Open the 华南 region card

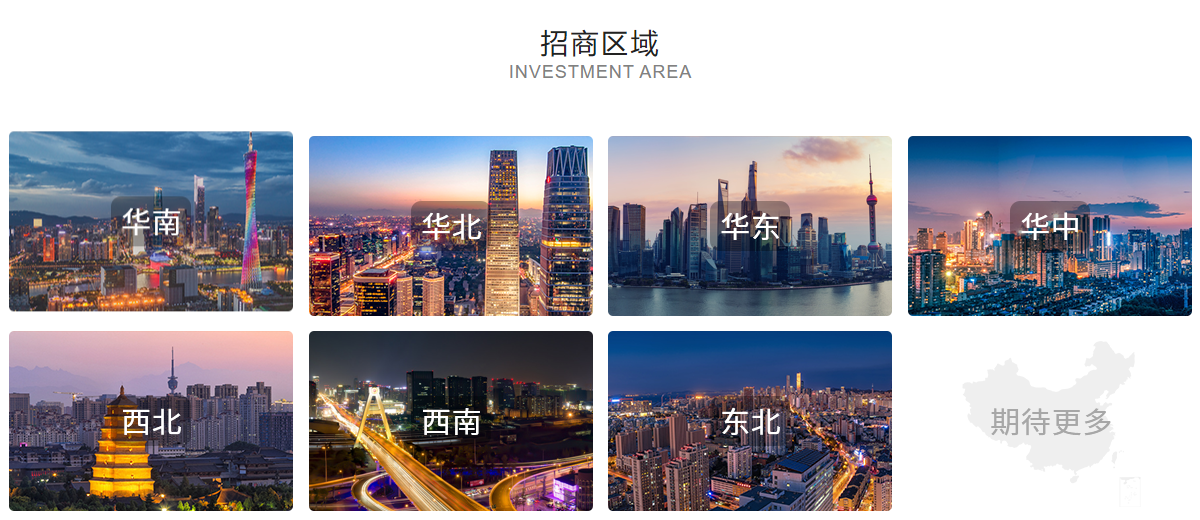point(151,222)
